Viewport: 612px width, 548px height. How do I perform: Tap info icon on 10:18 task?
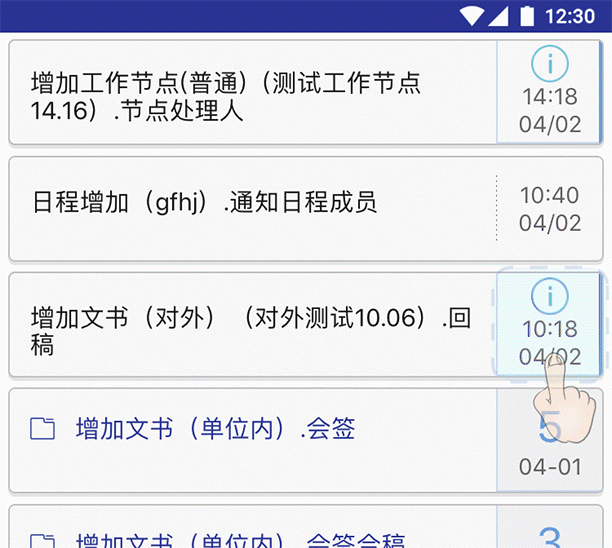point(549,296)
